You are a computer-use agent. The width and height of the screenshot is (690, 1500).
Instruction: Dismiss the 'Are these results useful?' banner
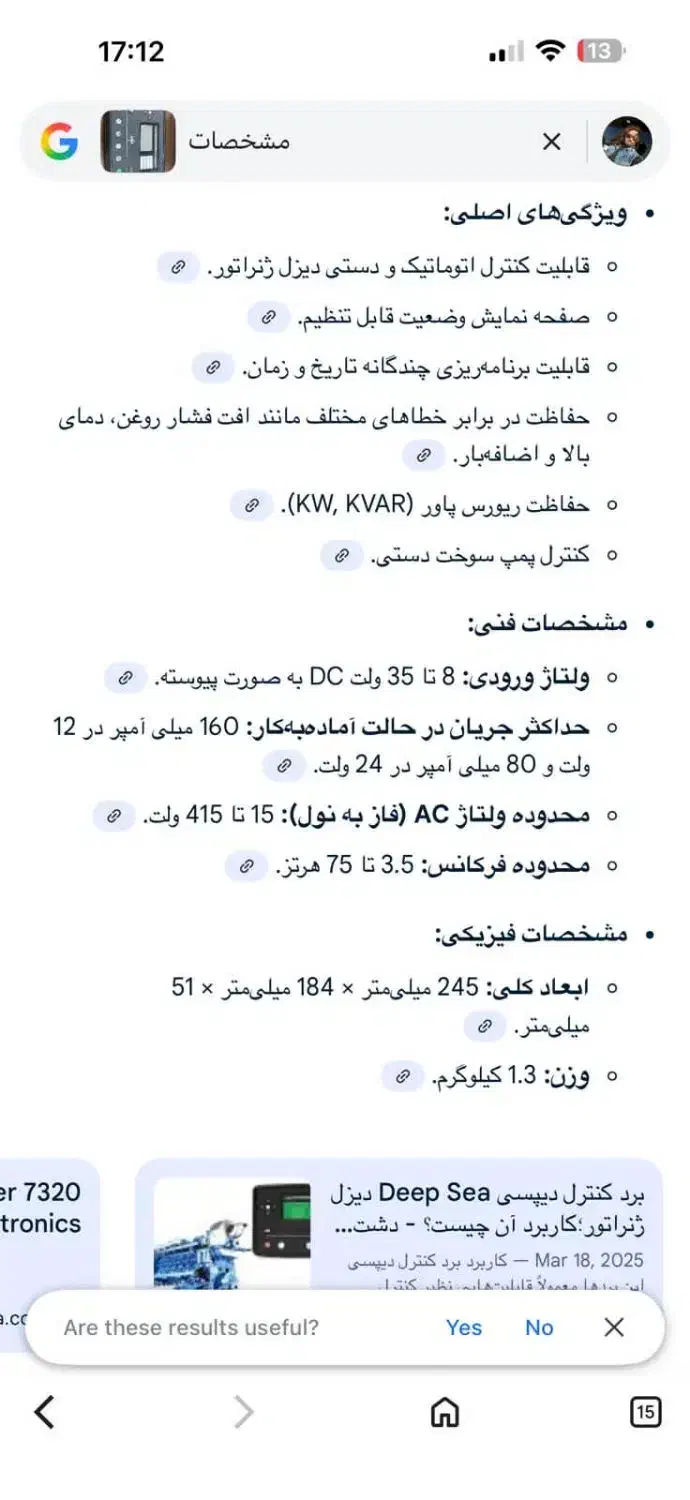point(614,1327)
